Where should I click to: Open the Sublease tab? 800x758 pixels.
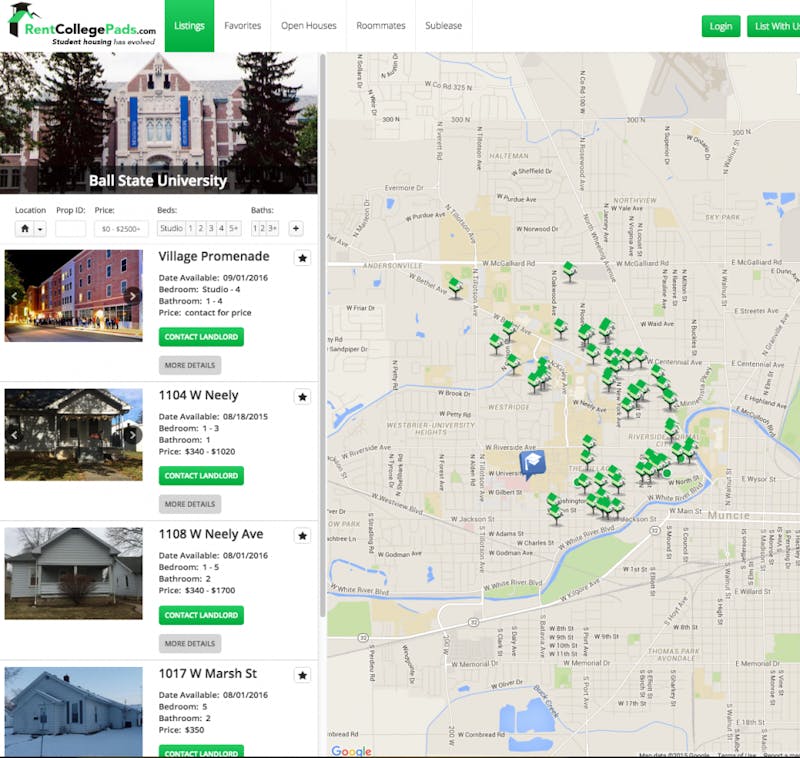(443, 26)
